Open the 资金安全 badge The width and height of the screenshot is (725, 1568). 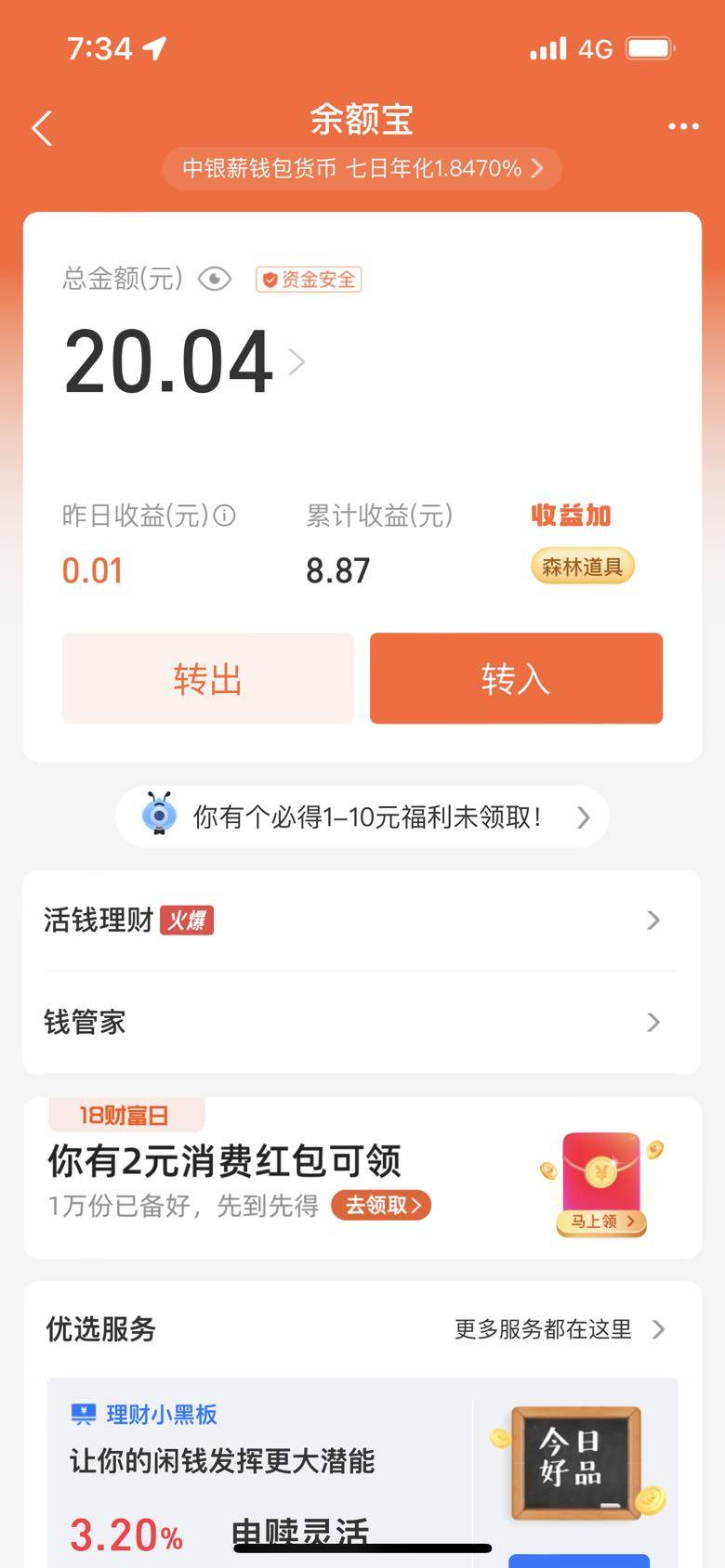click(309, 280)
